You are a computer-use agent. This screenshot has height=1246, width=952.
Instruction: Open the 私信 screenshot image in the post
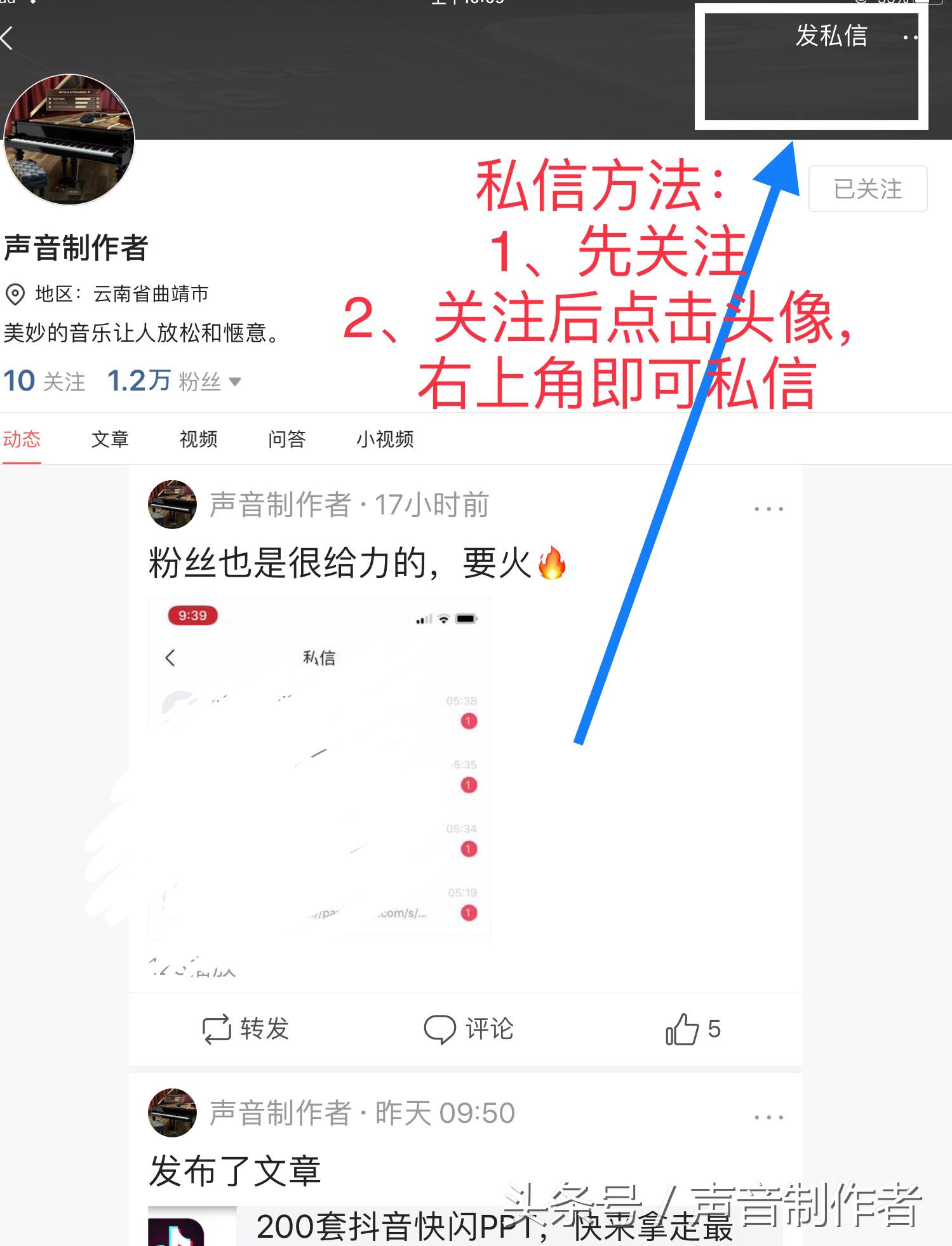pos(319,768)
